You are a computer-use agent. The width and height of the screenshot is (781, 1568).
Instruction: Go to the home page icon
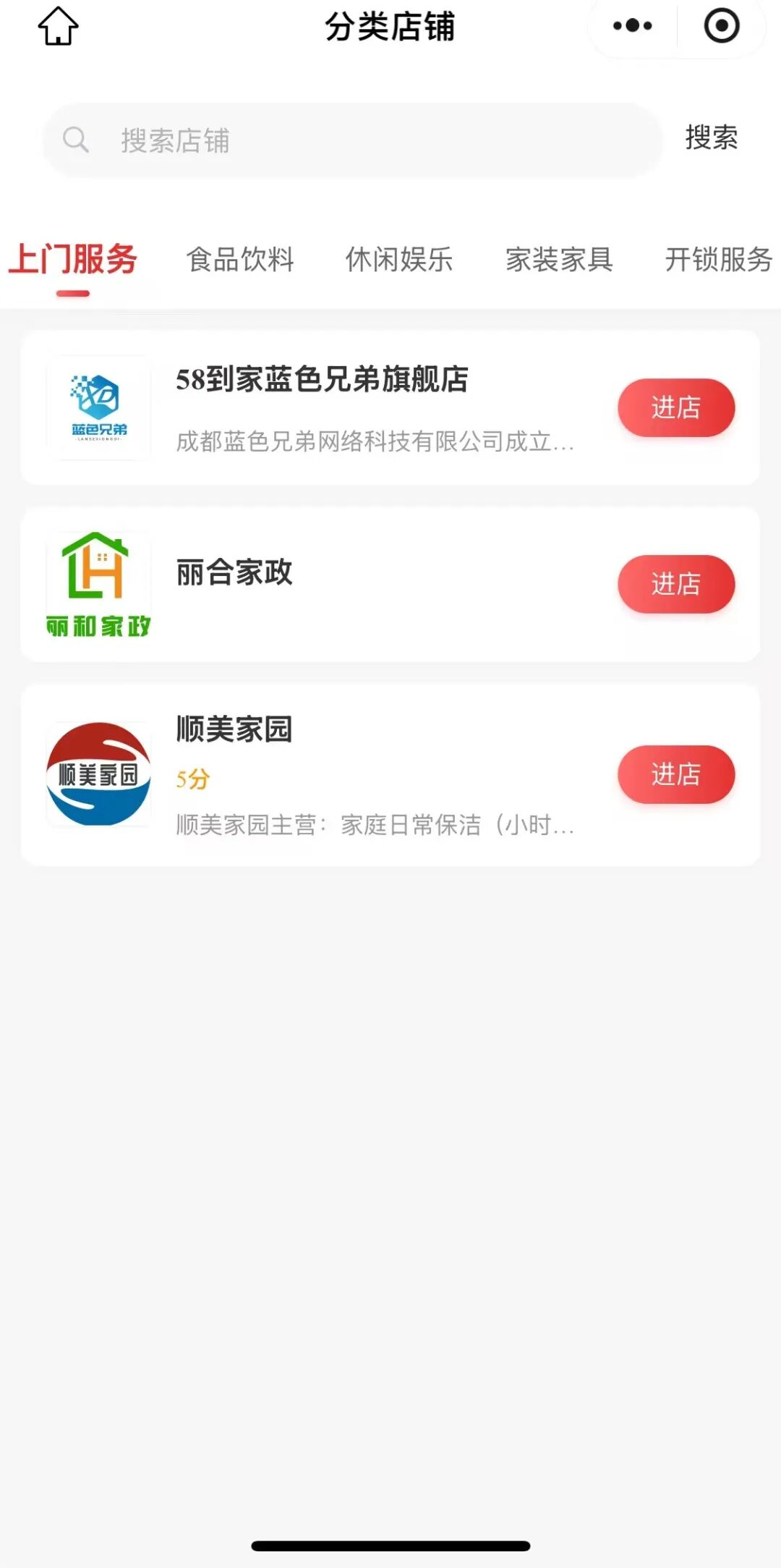click(58, 27)
